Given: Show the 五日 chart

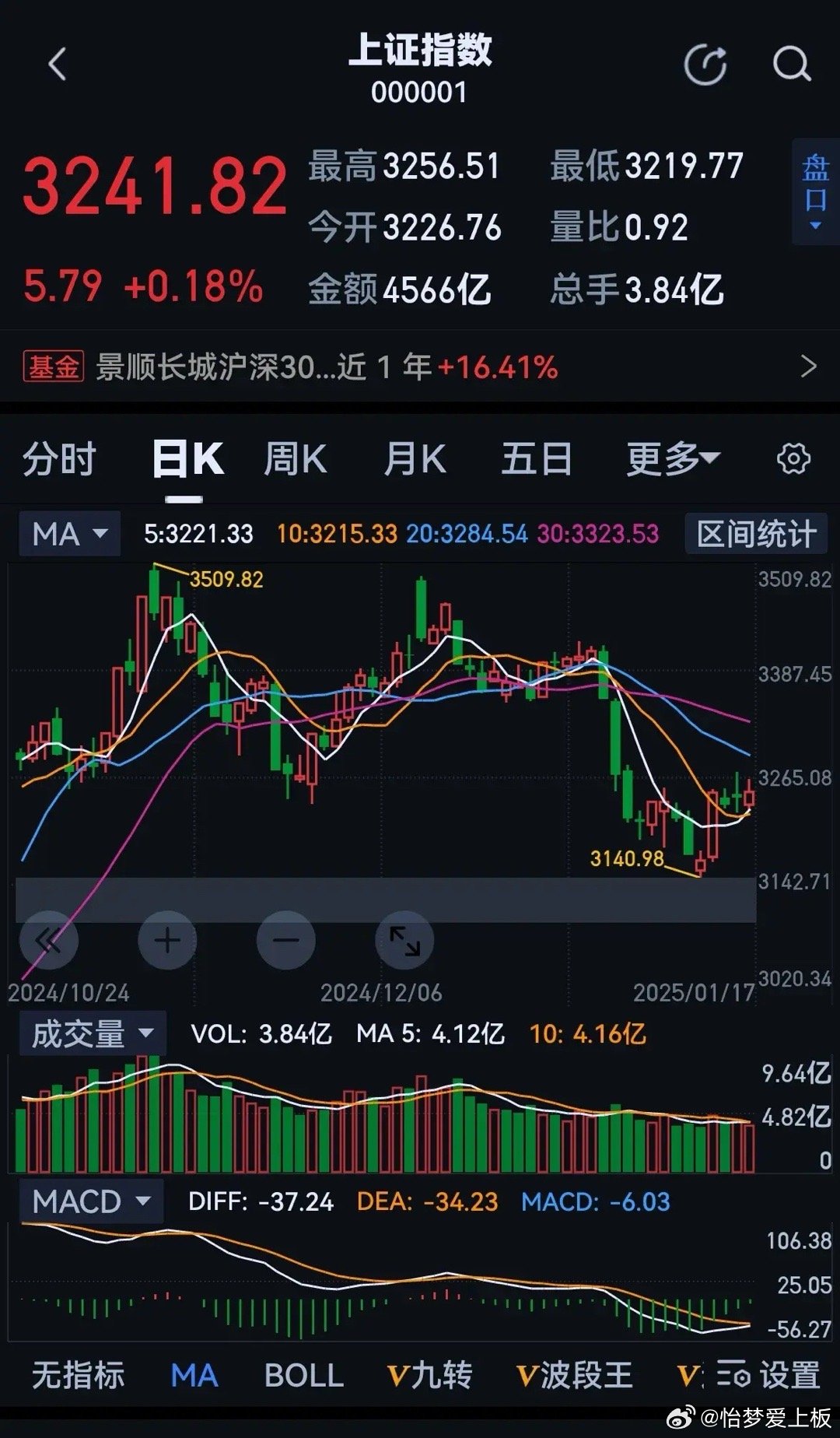Looking at the screenshot, I should [x=537, y=458].
